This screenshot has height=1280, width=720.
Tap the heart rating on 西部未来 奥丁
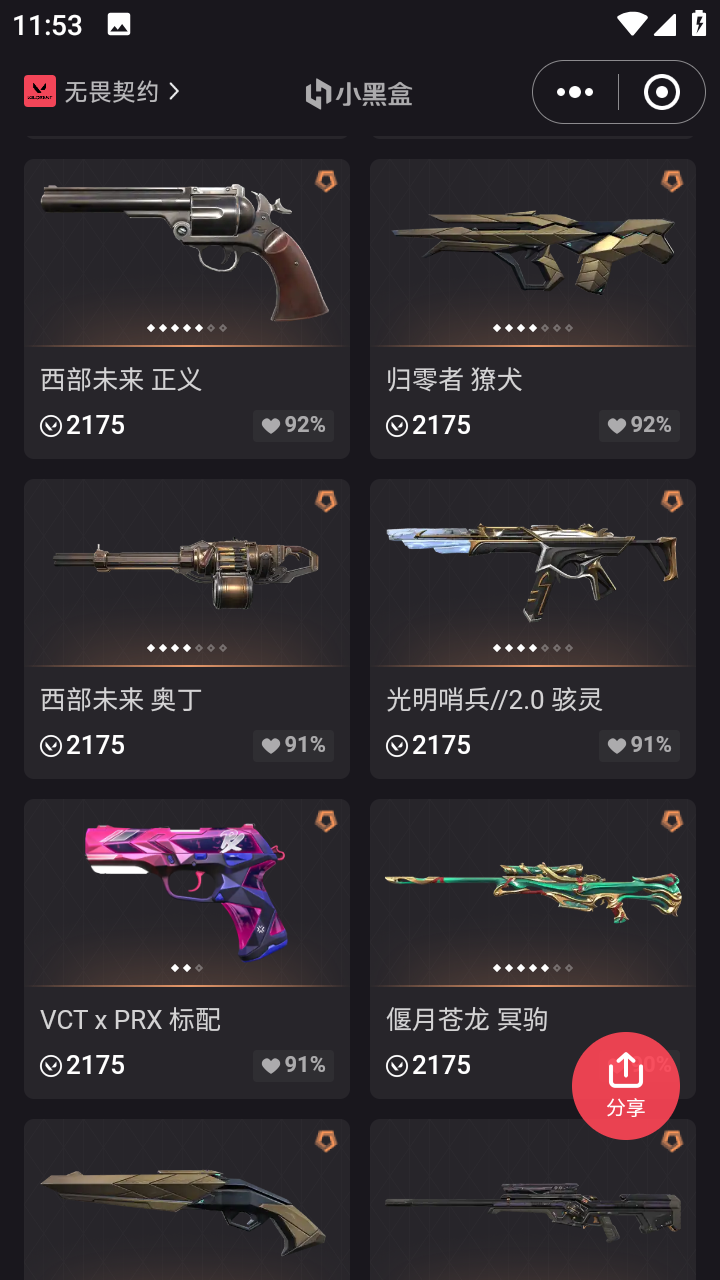(293, 745)
